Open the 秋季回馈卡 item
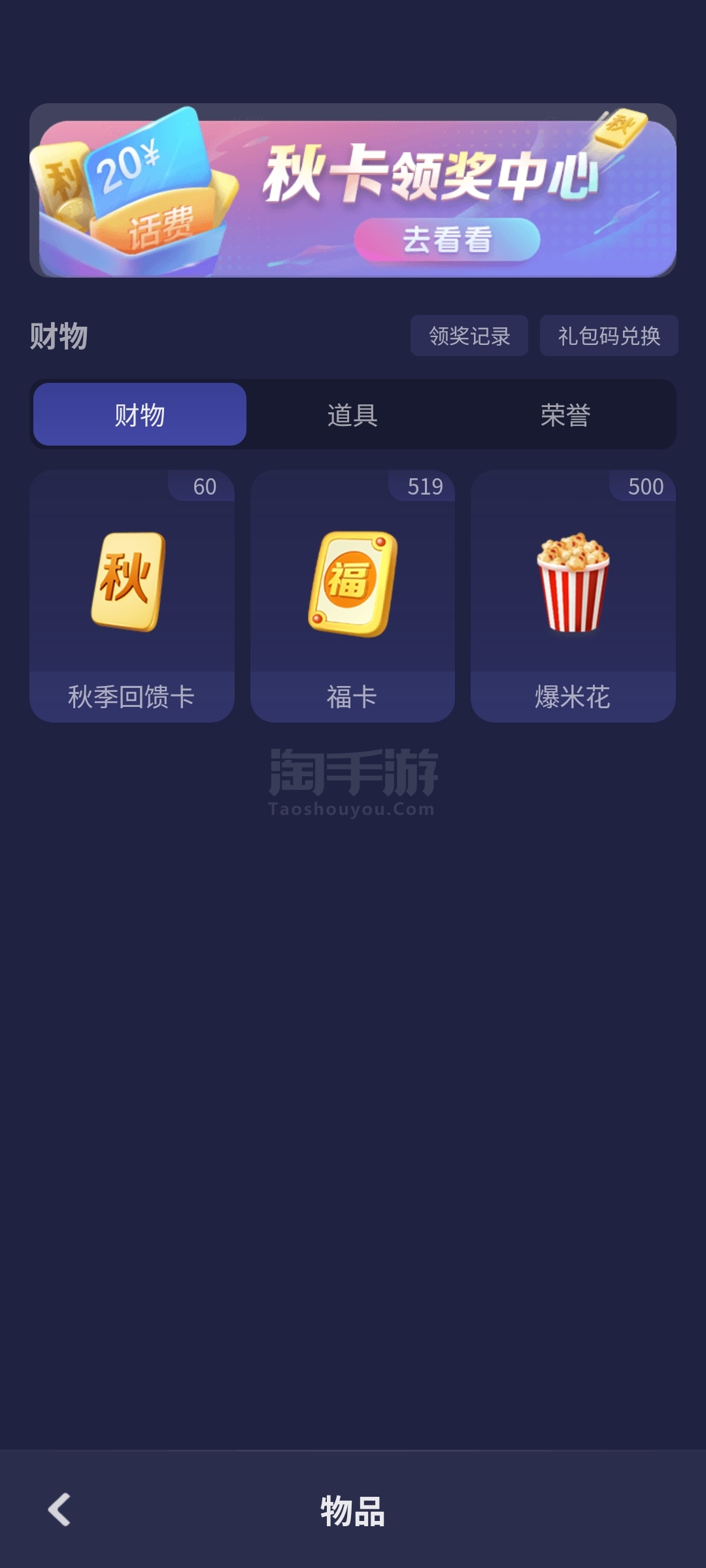This screenshot has height=1568, width=706. (x=131, y=596)
